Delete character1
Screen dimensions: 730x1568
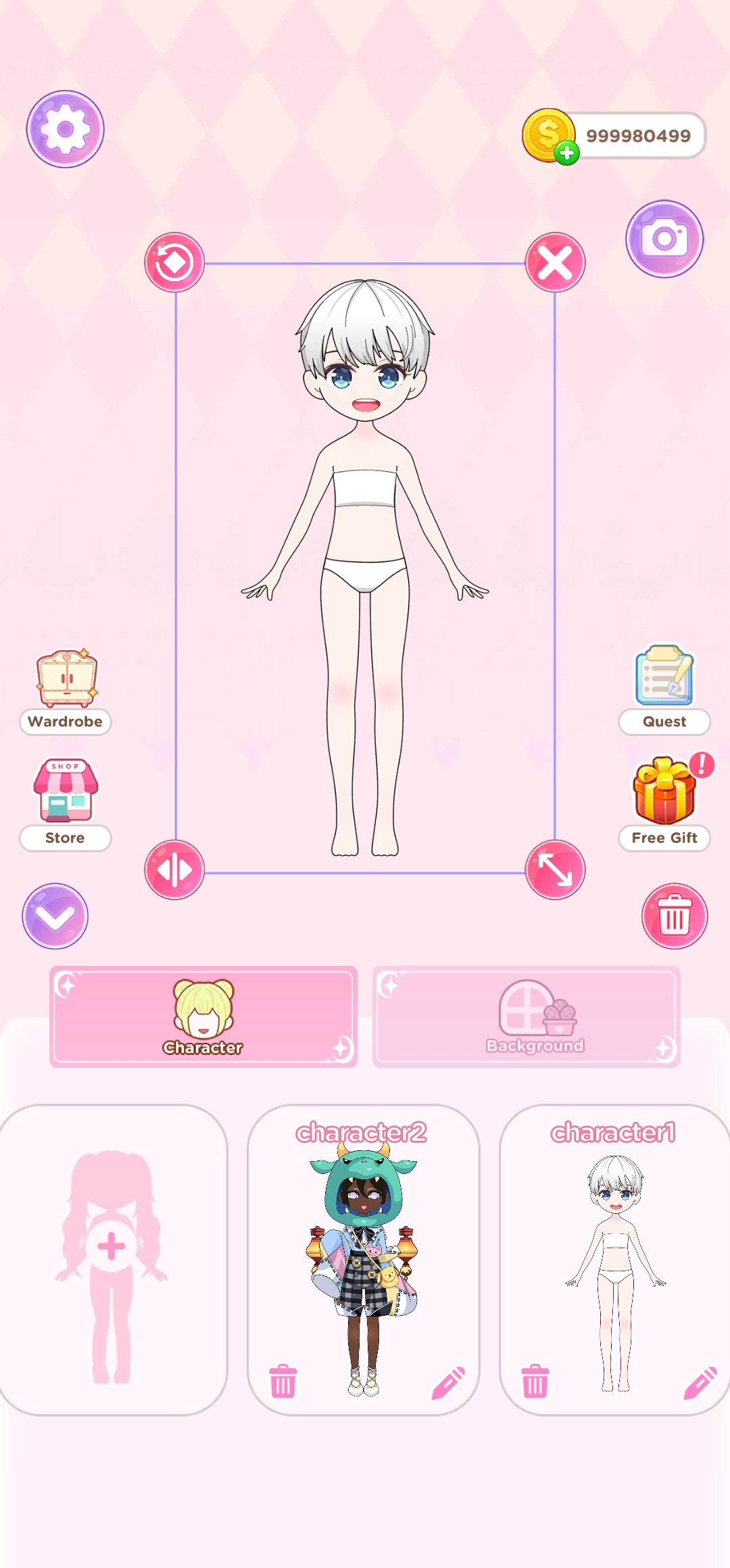tap(535, 1381)
